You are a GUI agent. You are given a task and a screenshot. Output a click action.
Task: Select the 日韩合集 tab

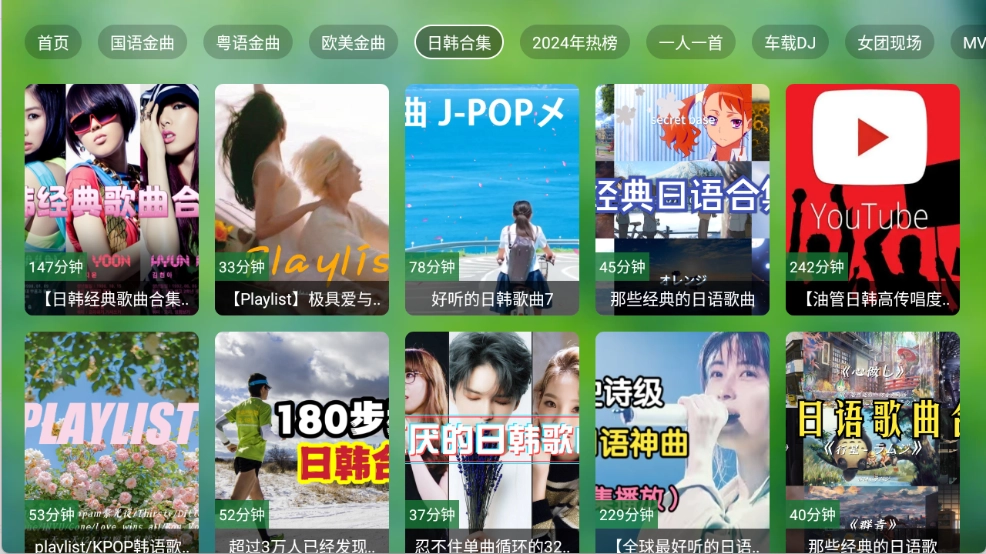click(459, 43)
